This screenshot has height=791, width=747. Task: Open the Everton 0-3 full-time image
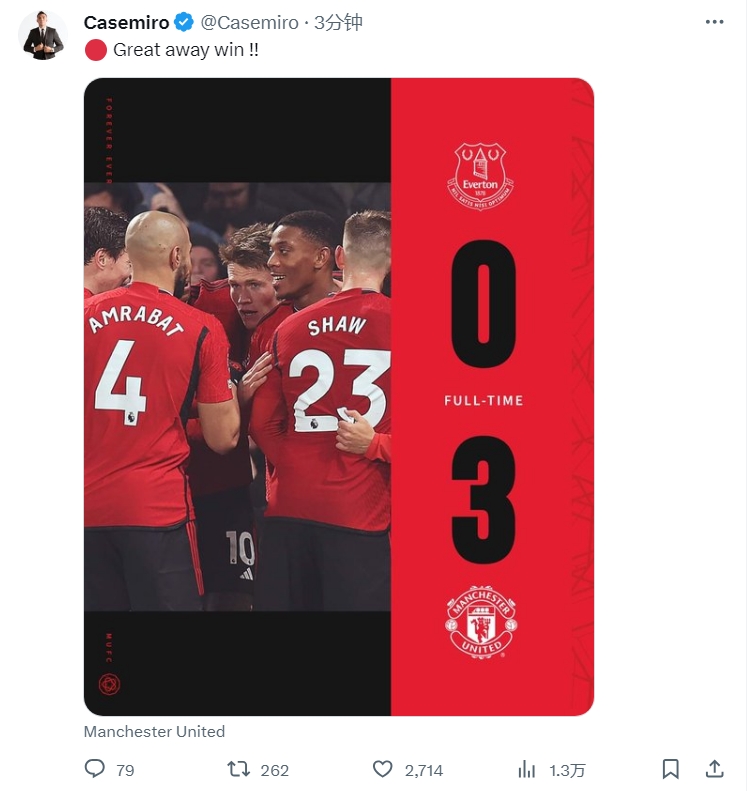pos(338,396)
